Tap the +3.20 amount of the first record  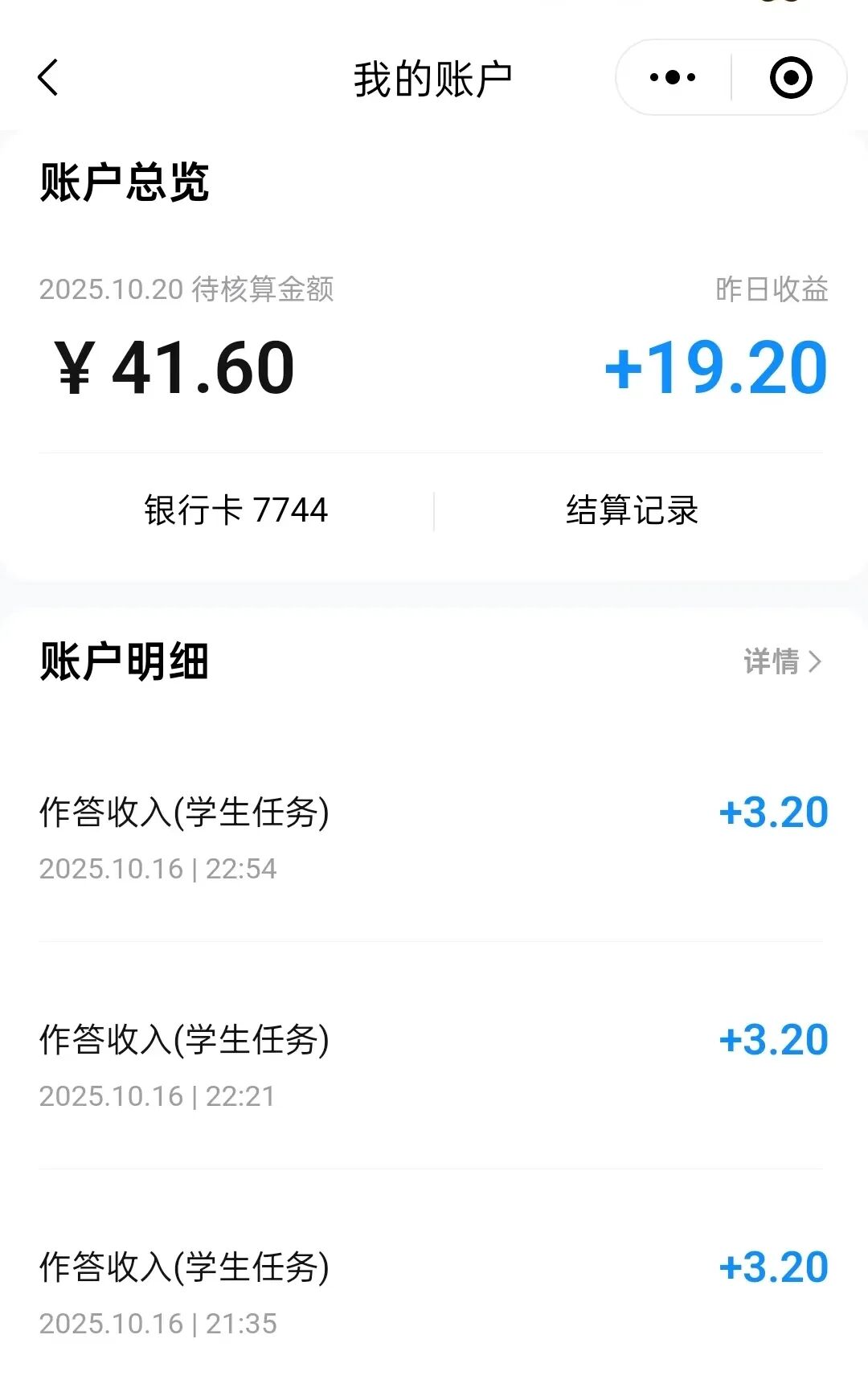[772, 813]
